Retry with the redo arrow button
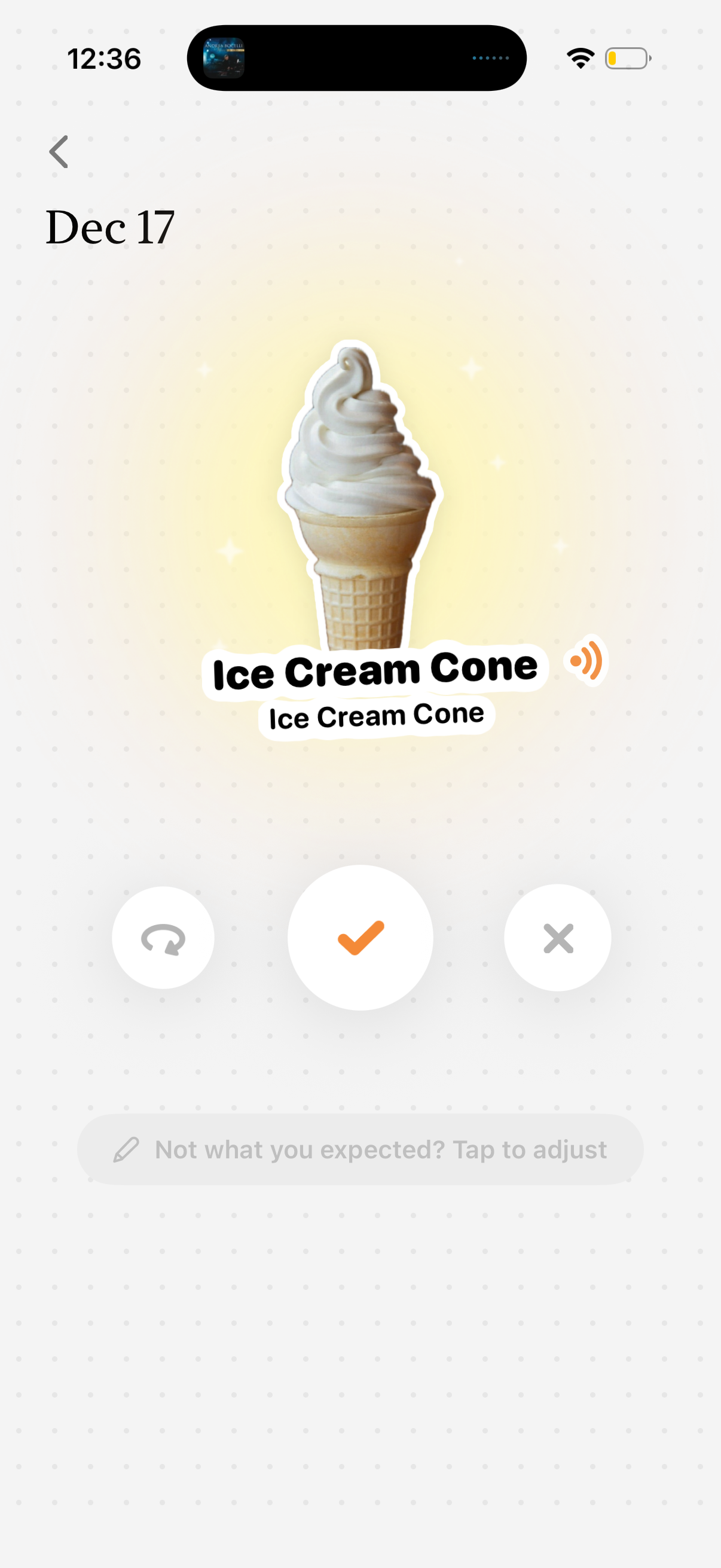Viewport: 721px width, 1568px height. pos(163,938)
